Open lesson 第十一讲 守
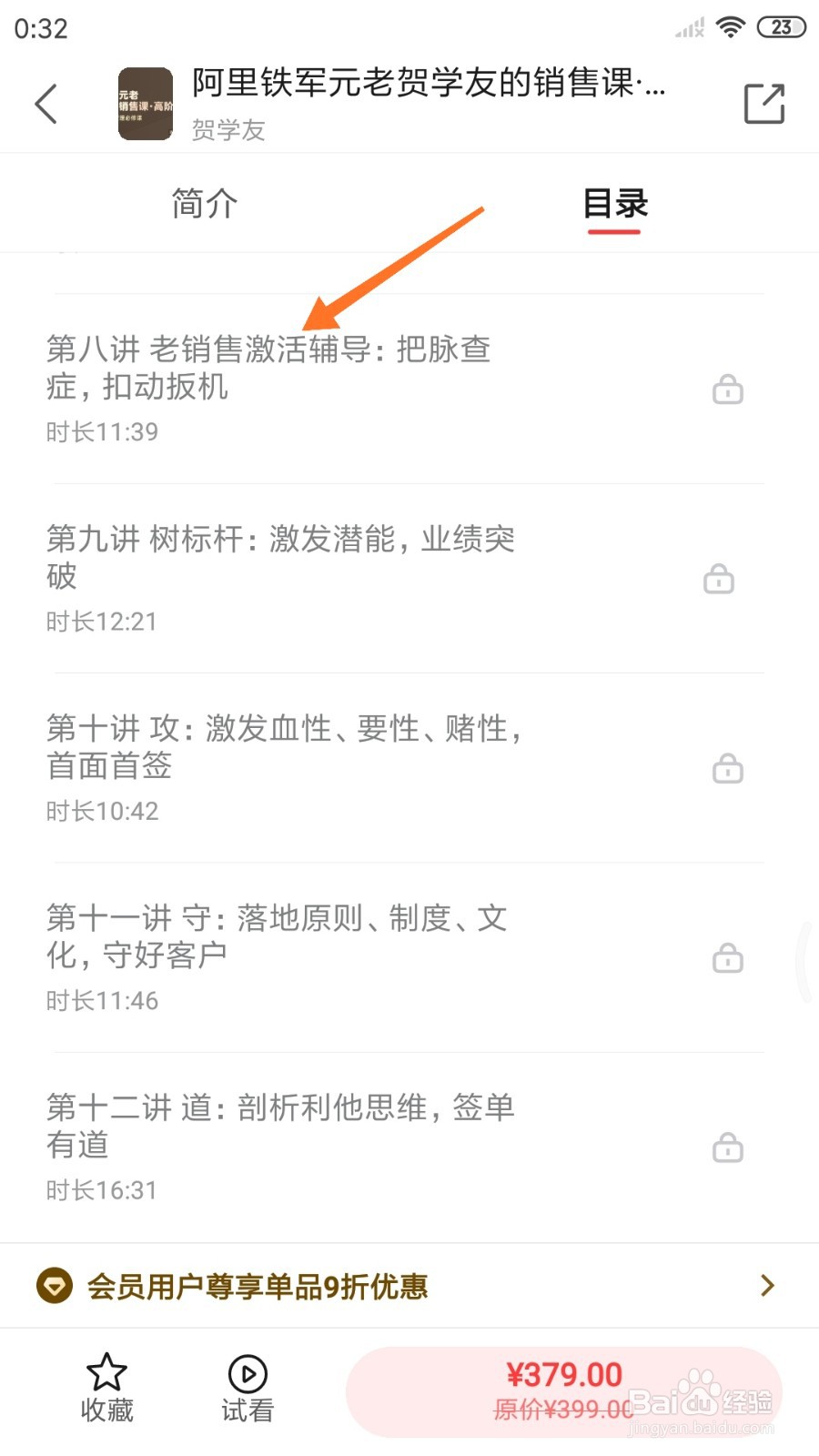 (277, 935)
